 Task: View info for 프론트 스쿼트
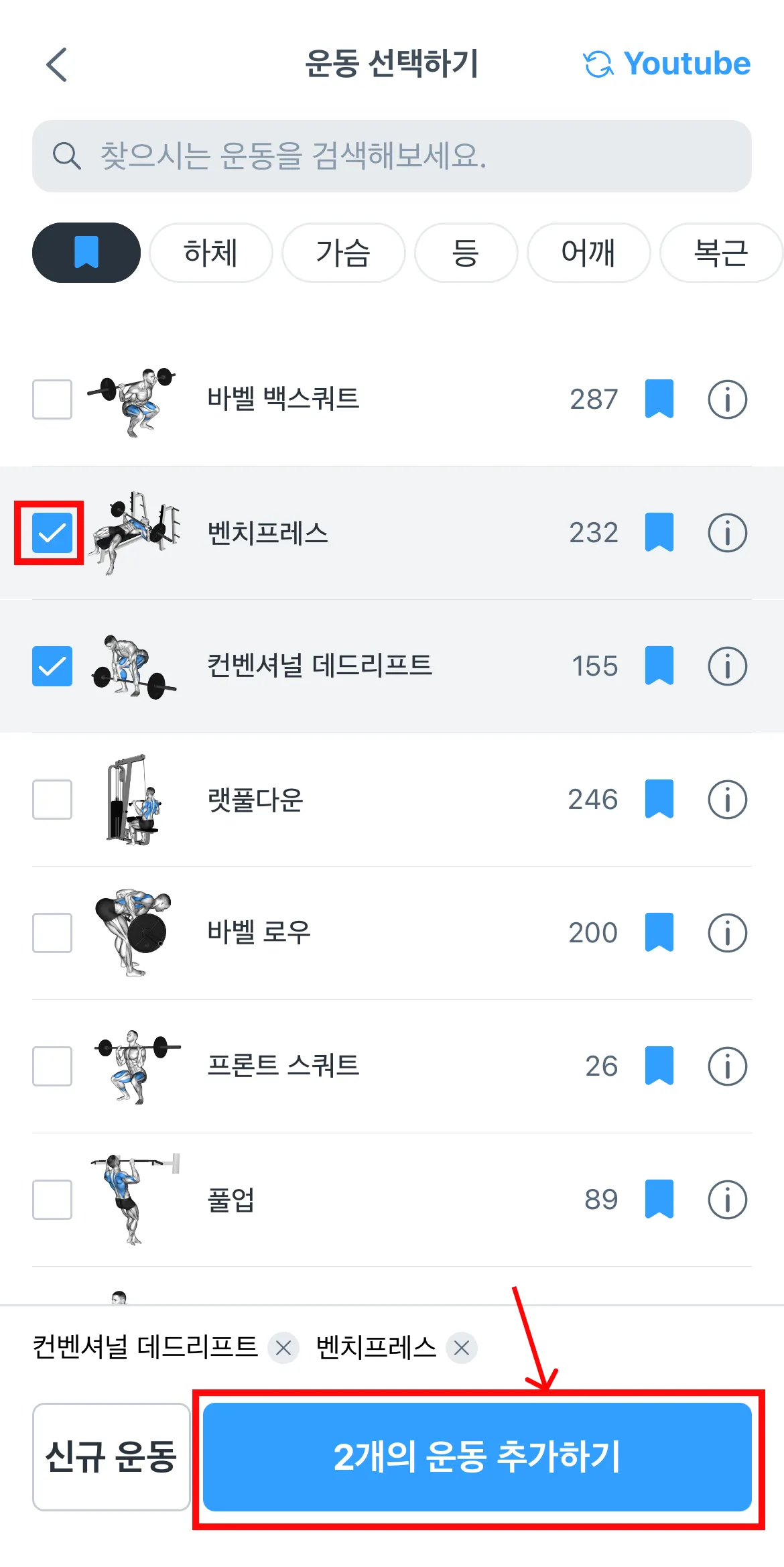click(x=727, y=1066)
